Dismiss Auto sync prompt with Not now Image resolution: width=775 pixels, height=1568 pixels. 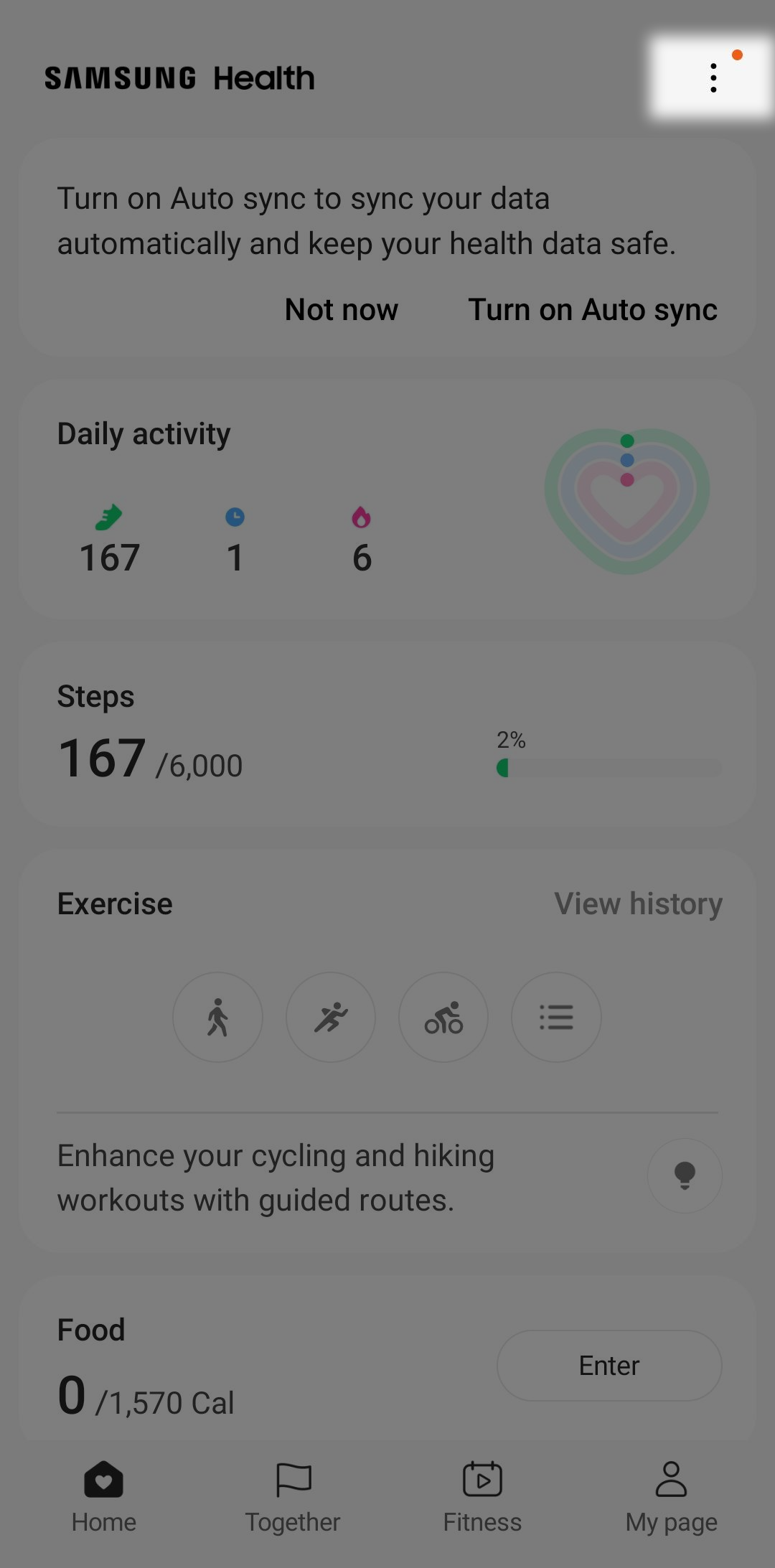341,309
